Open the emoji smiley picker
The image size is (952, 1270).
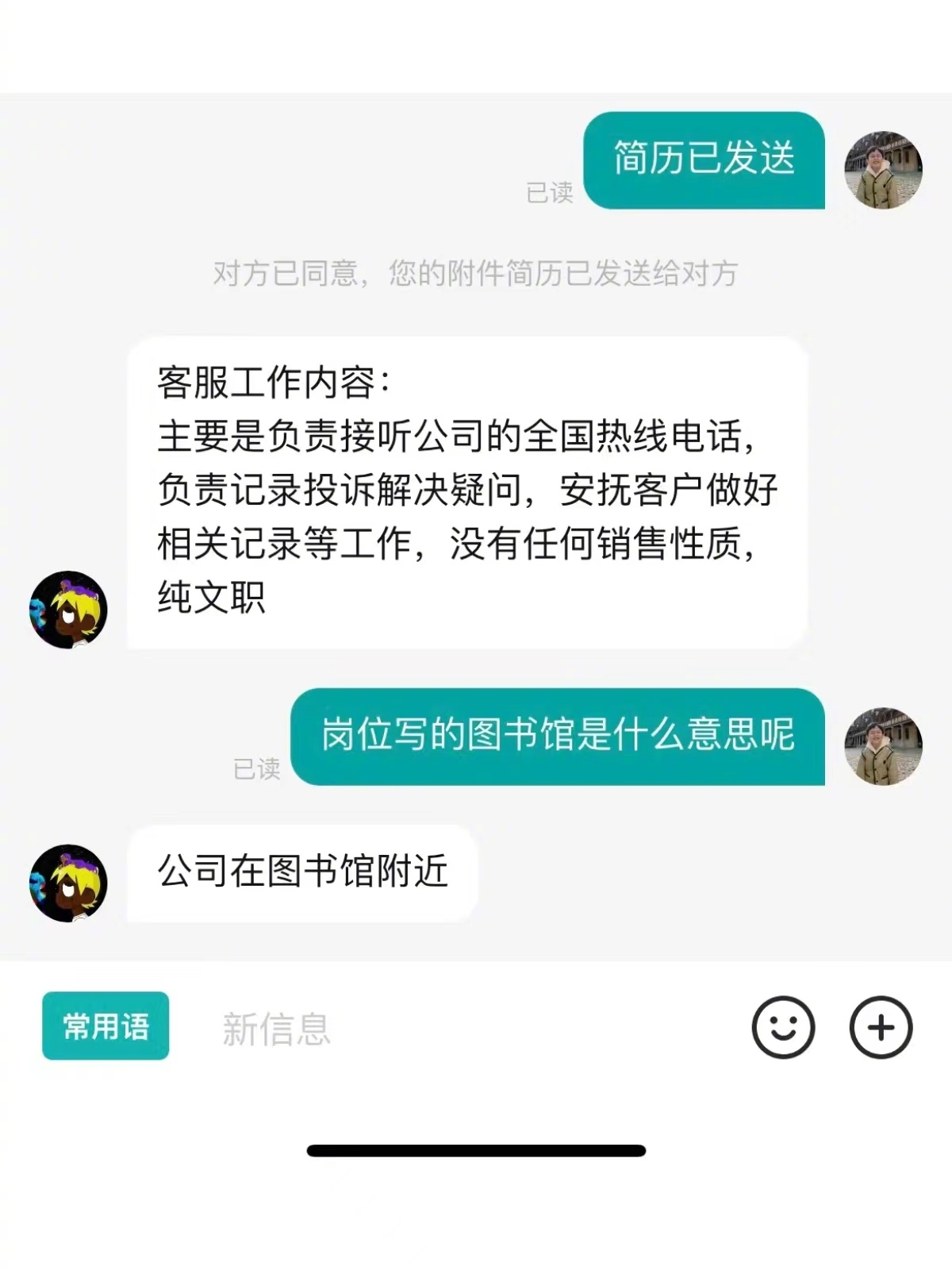point(783,1027)
